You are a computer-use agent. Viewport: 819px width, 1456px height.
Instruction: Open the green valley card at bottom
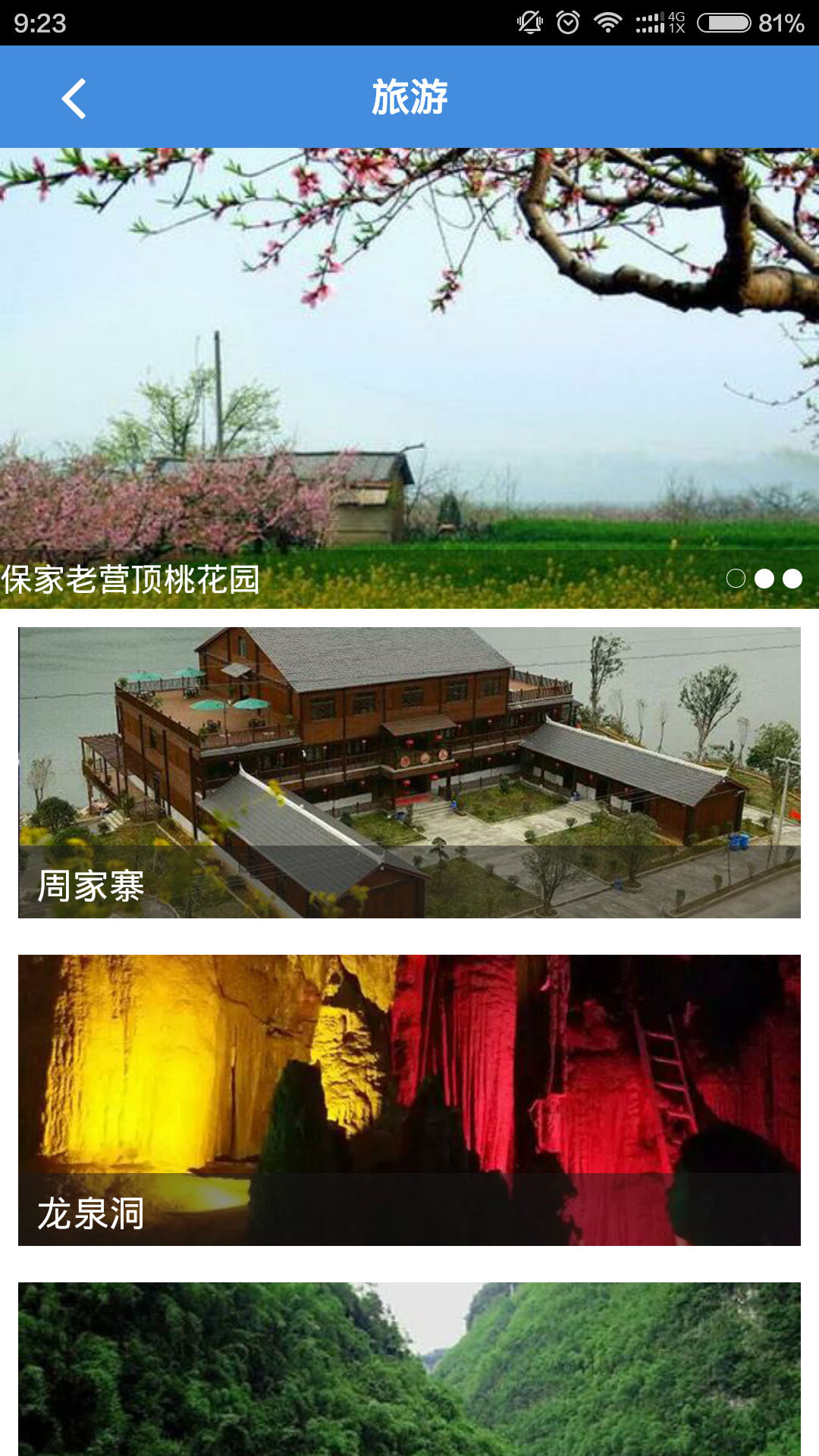[x=409, y=1368]
